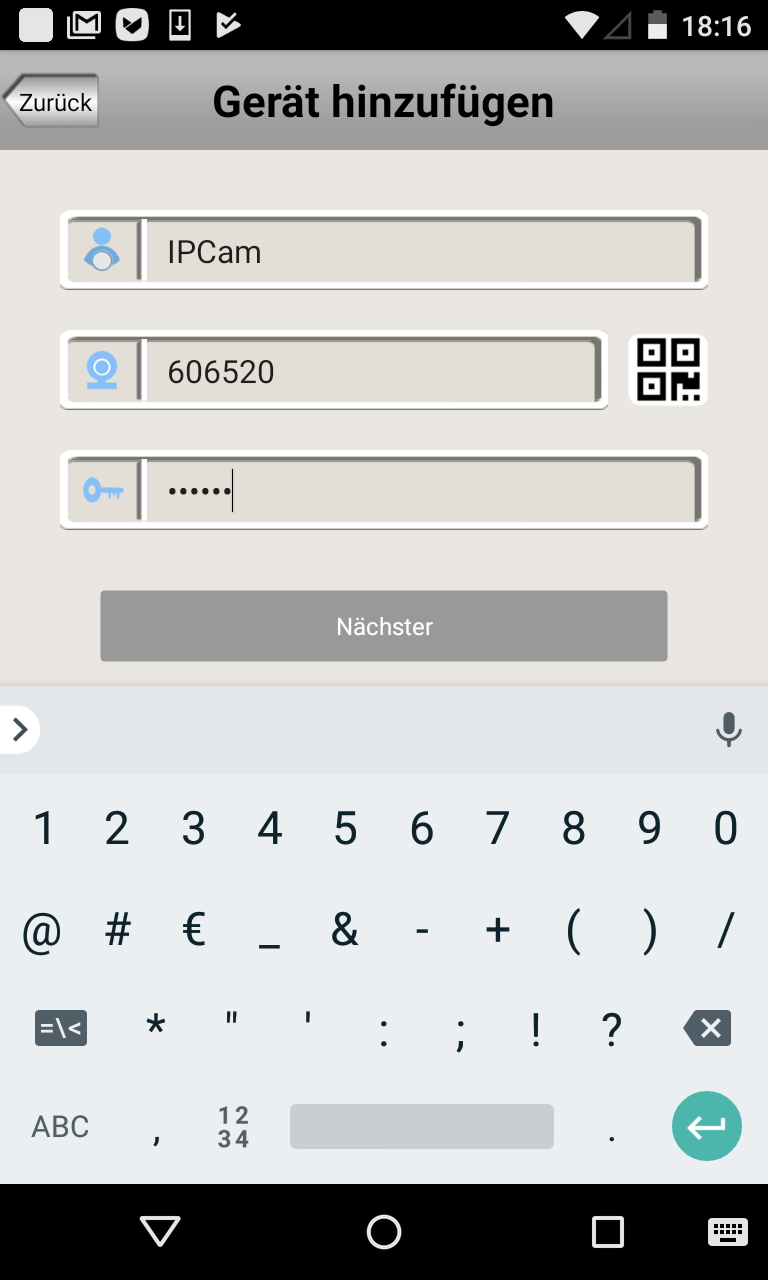Switch to the 1234 numeric pad

coord(233,1127)
